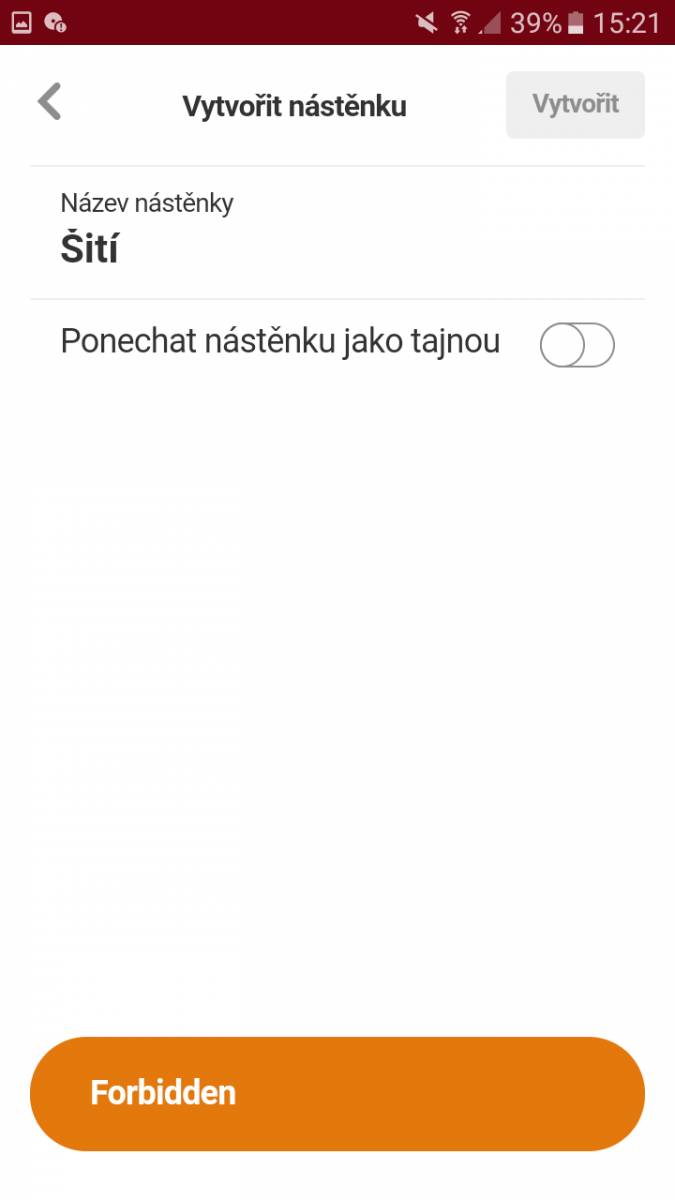Image resolution: width=675 pixels, height=1200 pixels.
Task: Go back using the arrow icon
Action: click(50, 102)
